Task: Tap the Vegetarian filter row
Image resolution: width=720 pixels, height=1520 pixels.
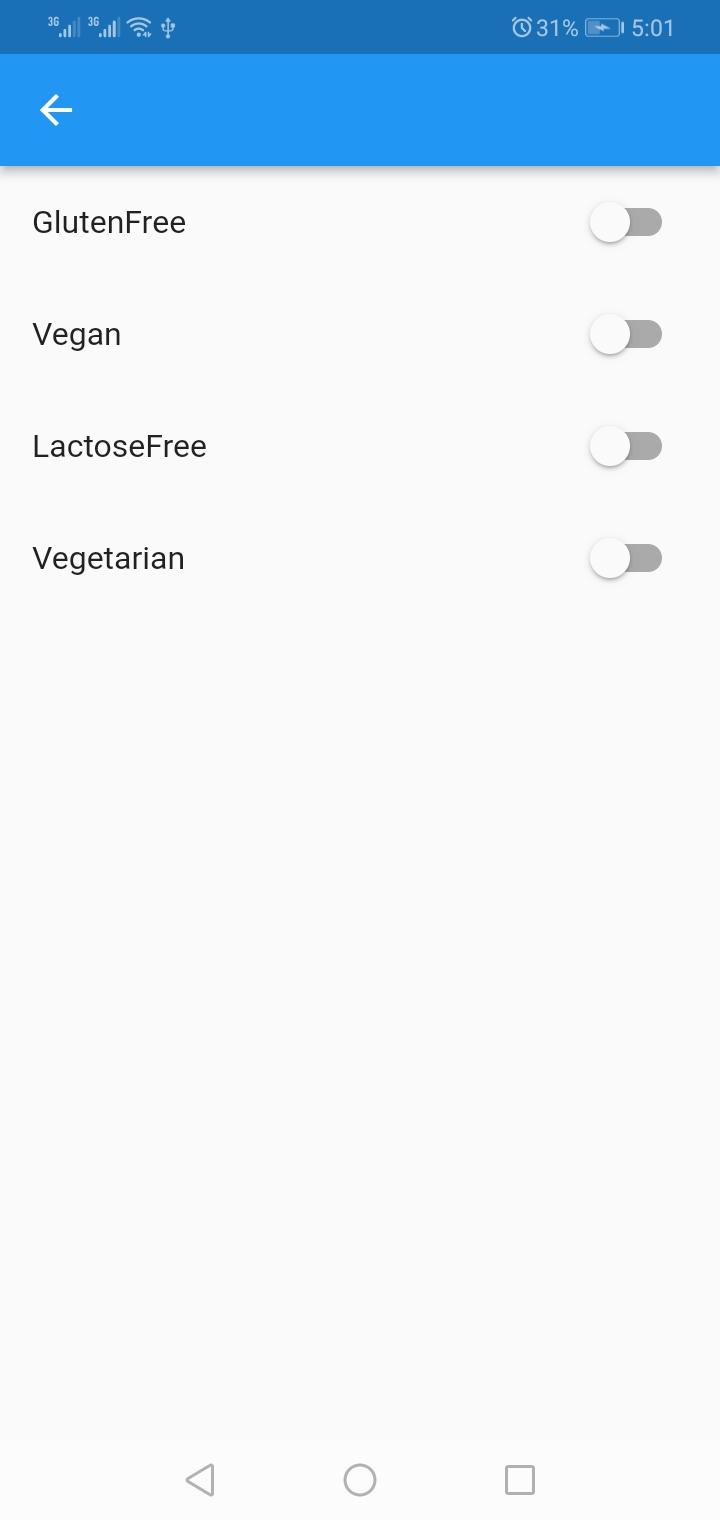Action: pyautogui.click(x=108, y=558)
